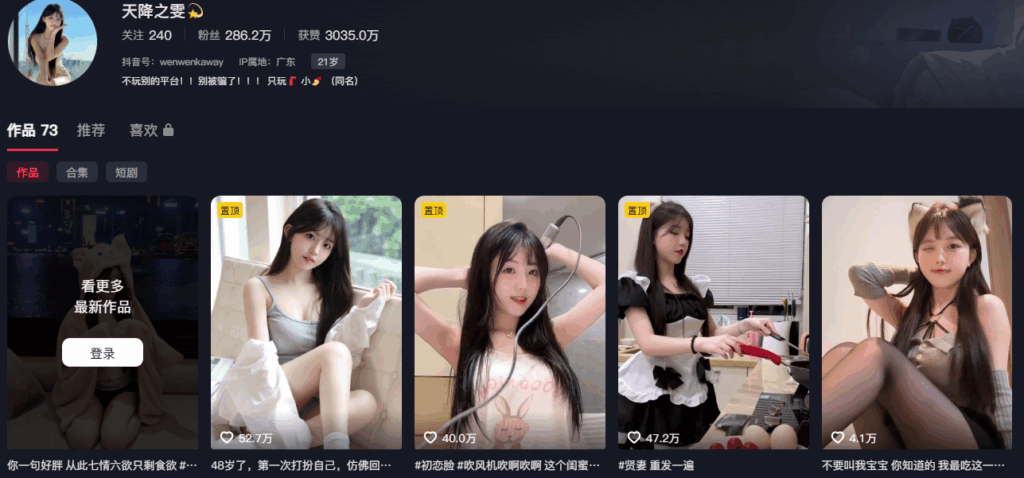Open the profile avatar picture
1024x478 pixels.
[52, 40]
